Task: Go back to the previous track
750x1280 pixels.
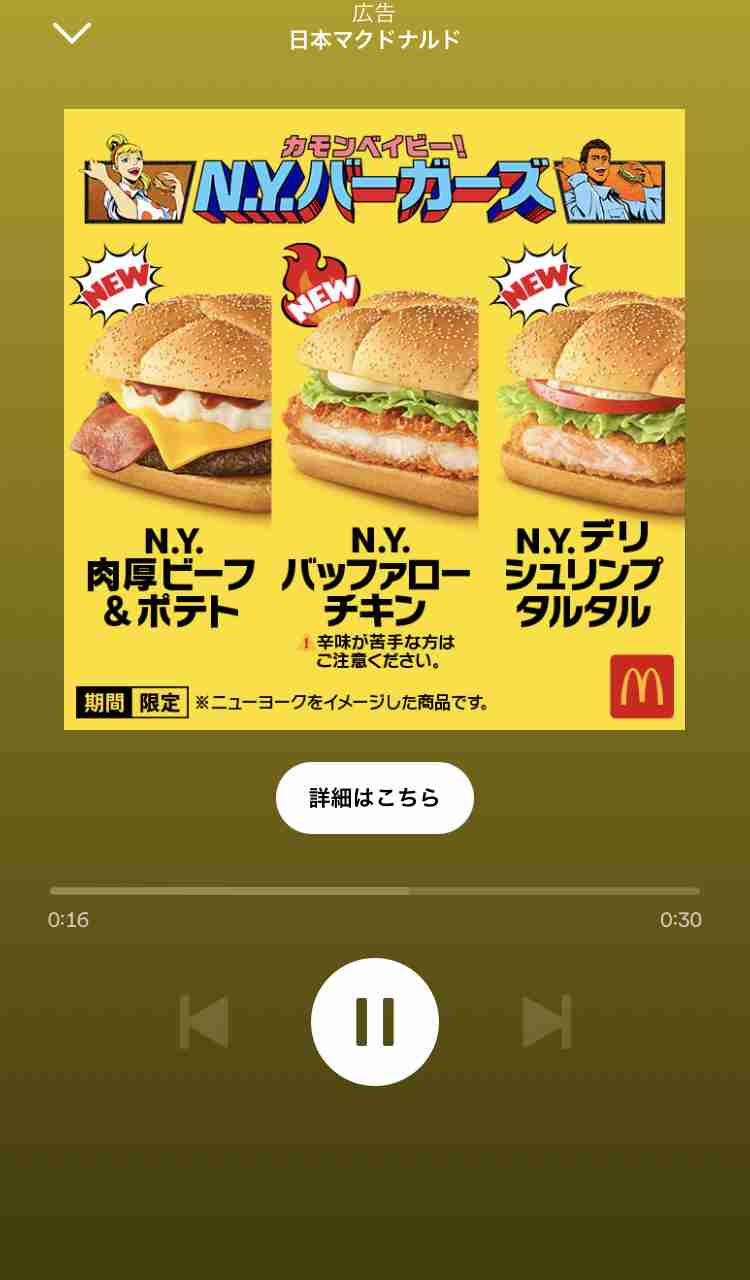Action: [204, 1022]
